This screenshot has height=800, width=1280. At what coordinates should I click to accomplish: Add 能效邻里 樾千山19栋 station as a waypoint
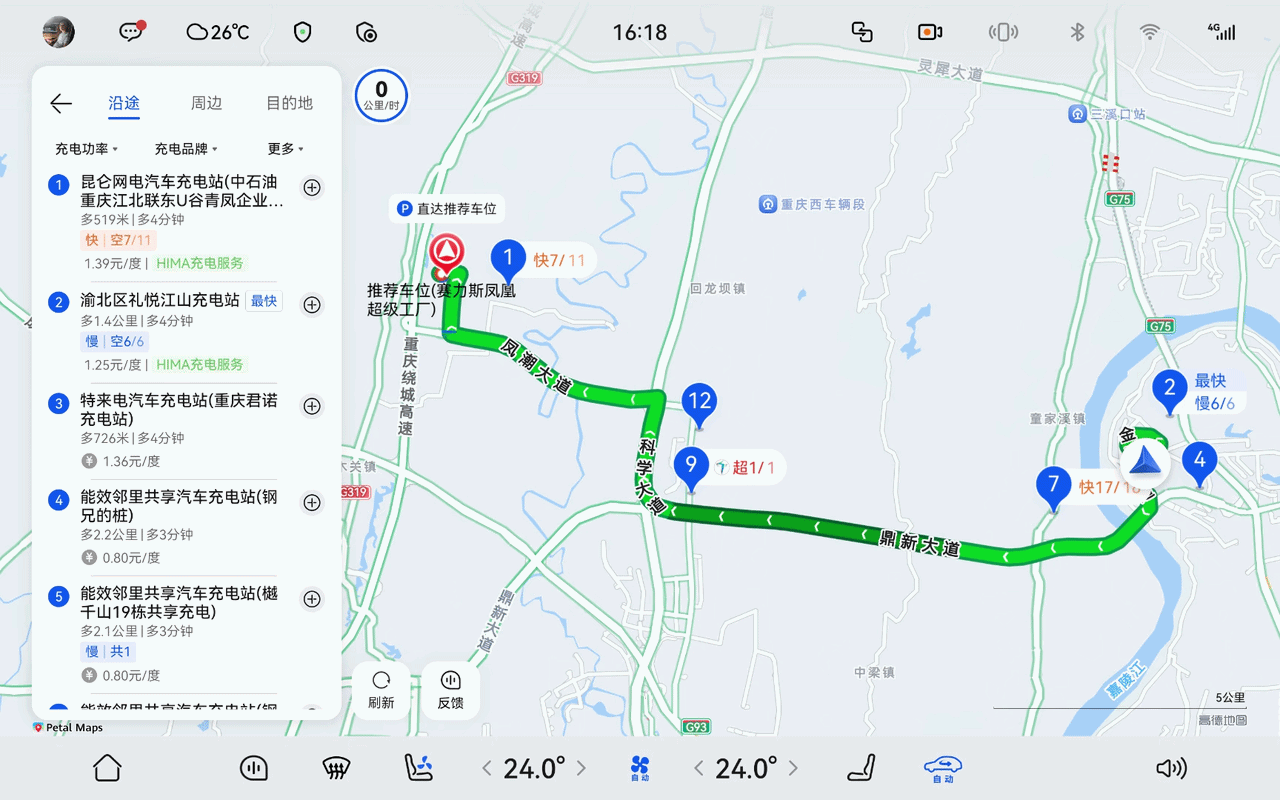coord(312,599)
